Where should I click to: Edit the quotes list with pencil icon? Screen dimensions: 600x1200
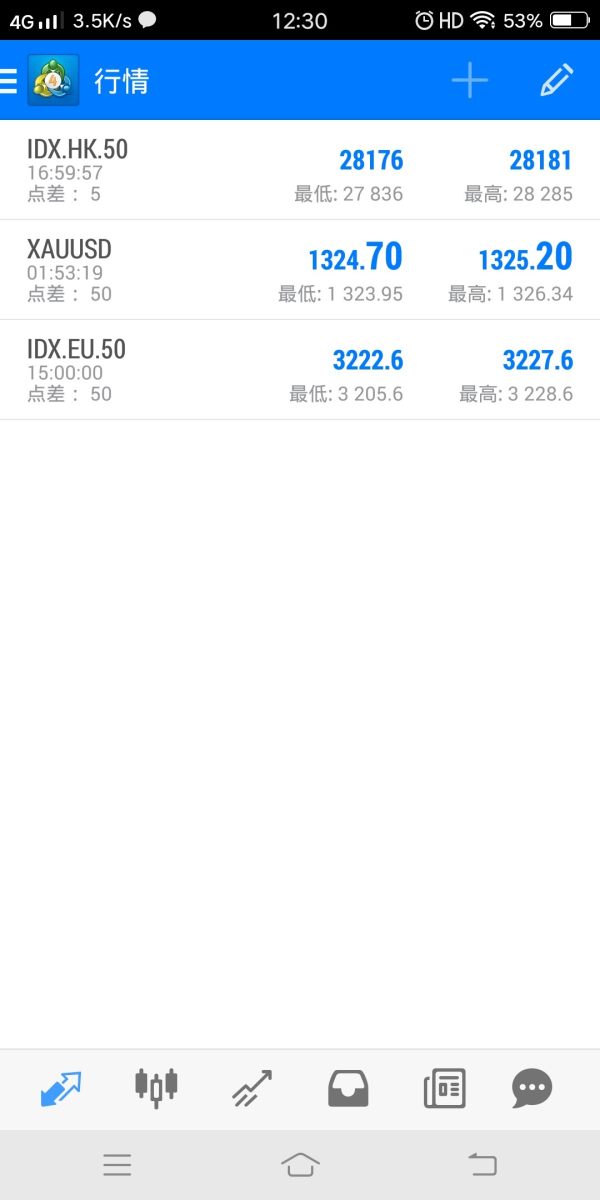pos(556,81)
